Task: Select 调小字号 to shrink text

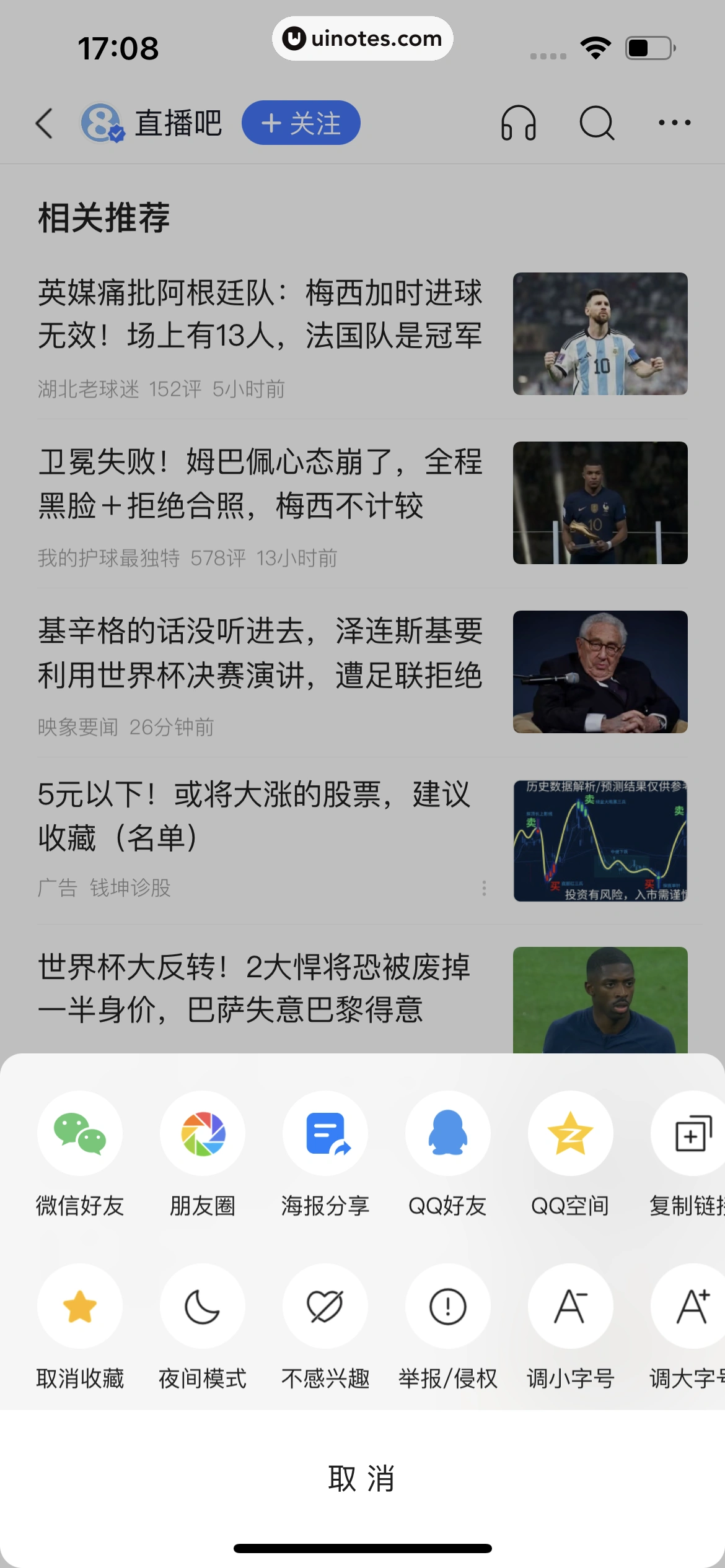Action: (x=570, y=1305)
